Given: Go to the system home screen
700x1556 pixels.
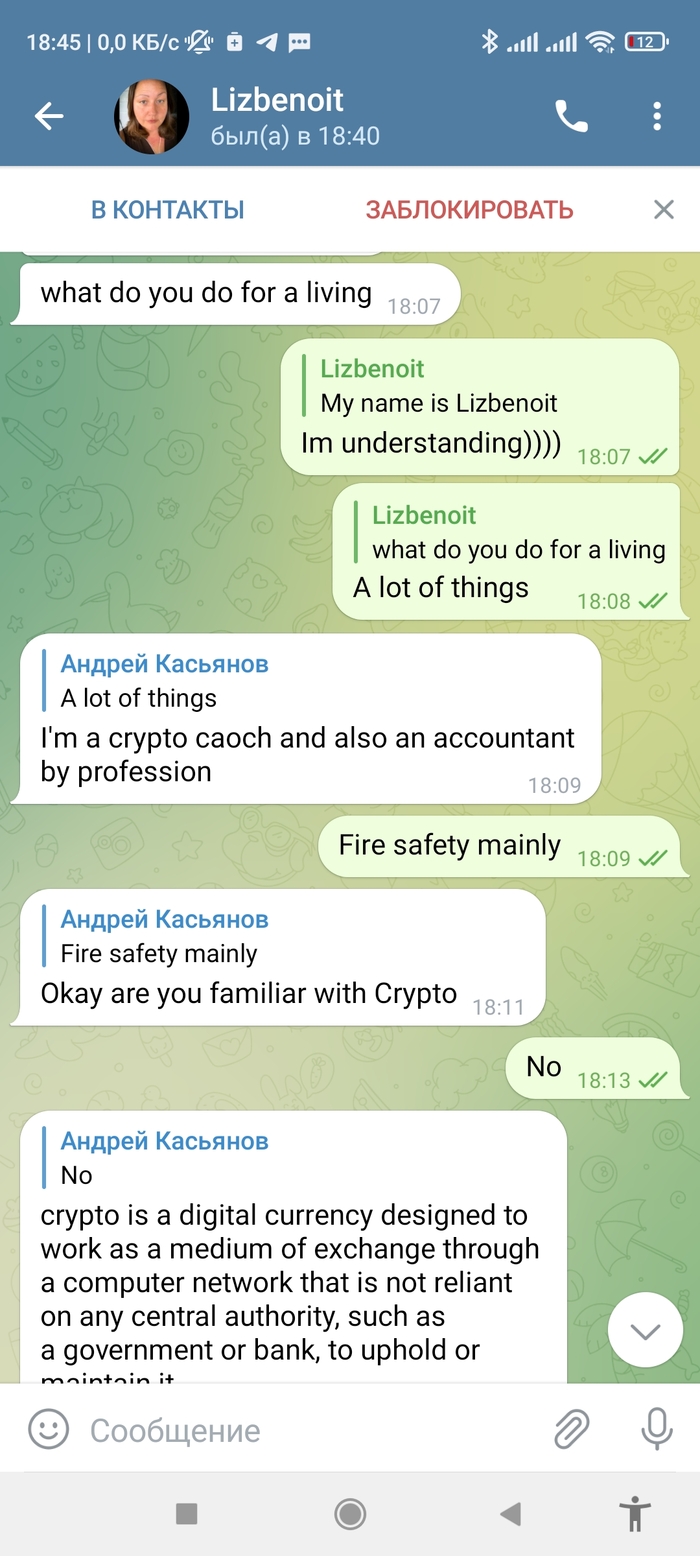Looking at the screenshot, I should 349,1514.
